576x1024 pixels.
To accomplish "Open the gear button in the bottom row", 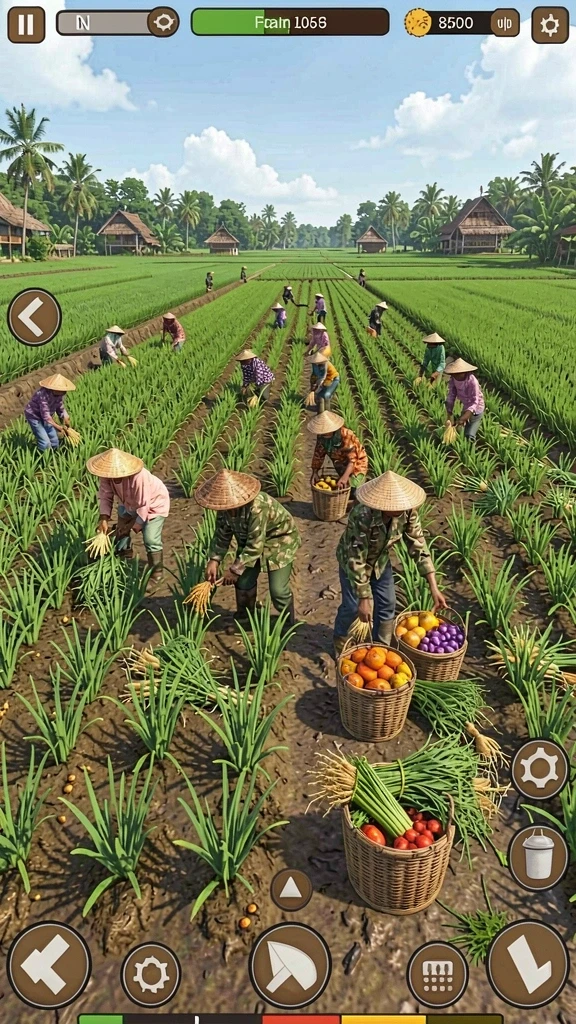I will click(x=151, y=974).
